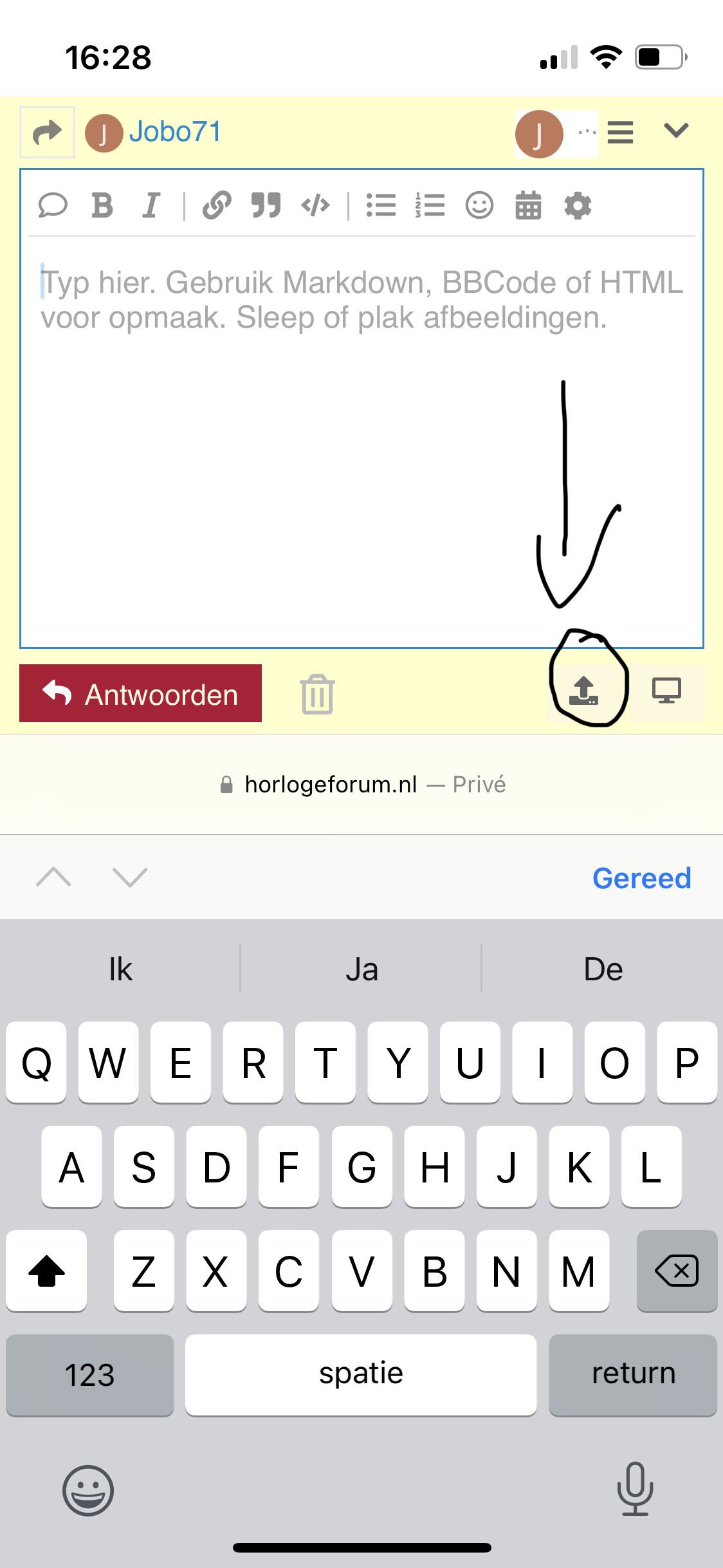Tap Gereed to dismiss keyboard
This screenshot has height=1568, width=723.
coord(641,878)
